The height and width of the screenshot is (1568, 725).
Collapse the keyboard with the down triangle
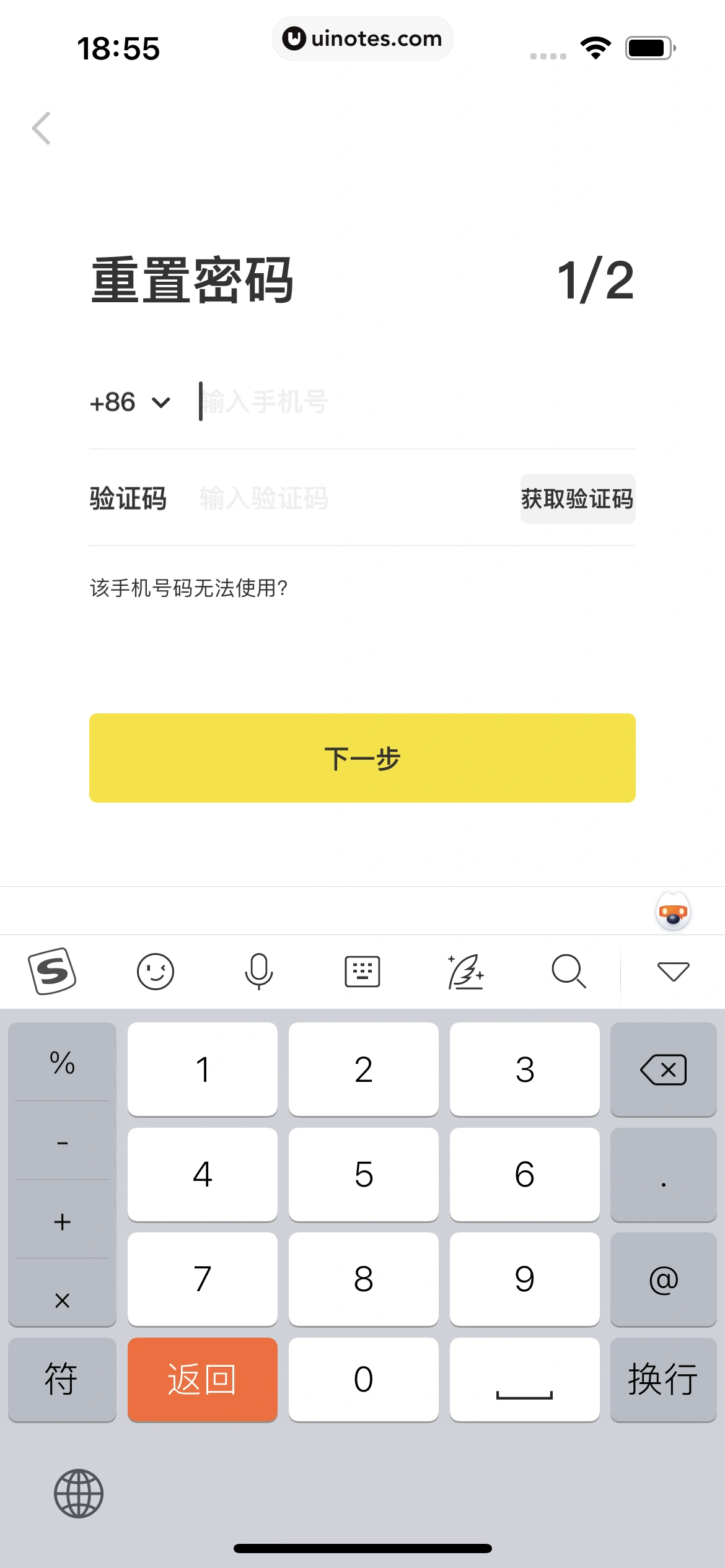tap(673, 971)
